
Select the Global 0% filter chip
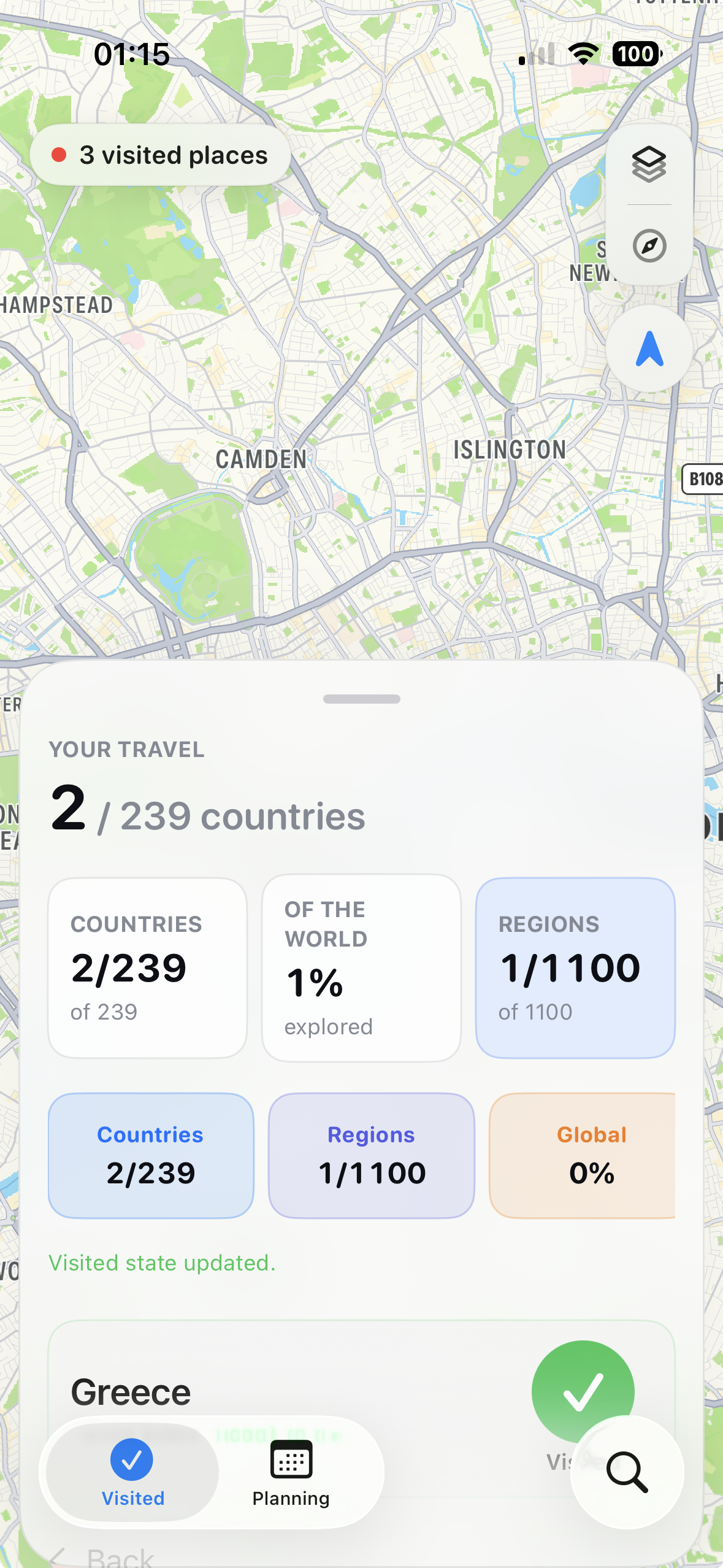pos(583,1155)
